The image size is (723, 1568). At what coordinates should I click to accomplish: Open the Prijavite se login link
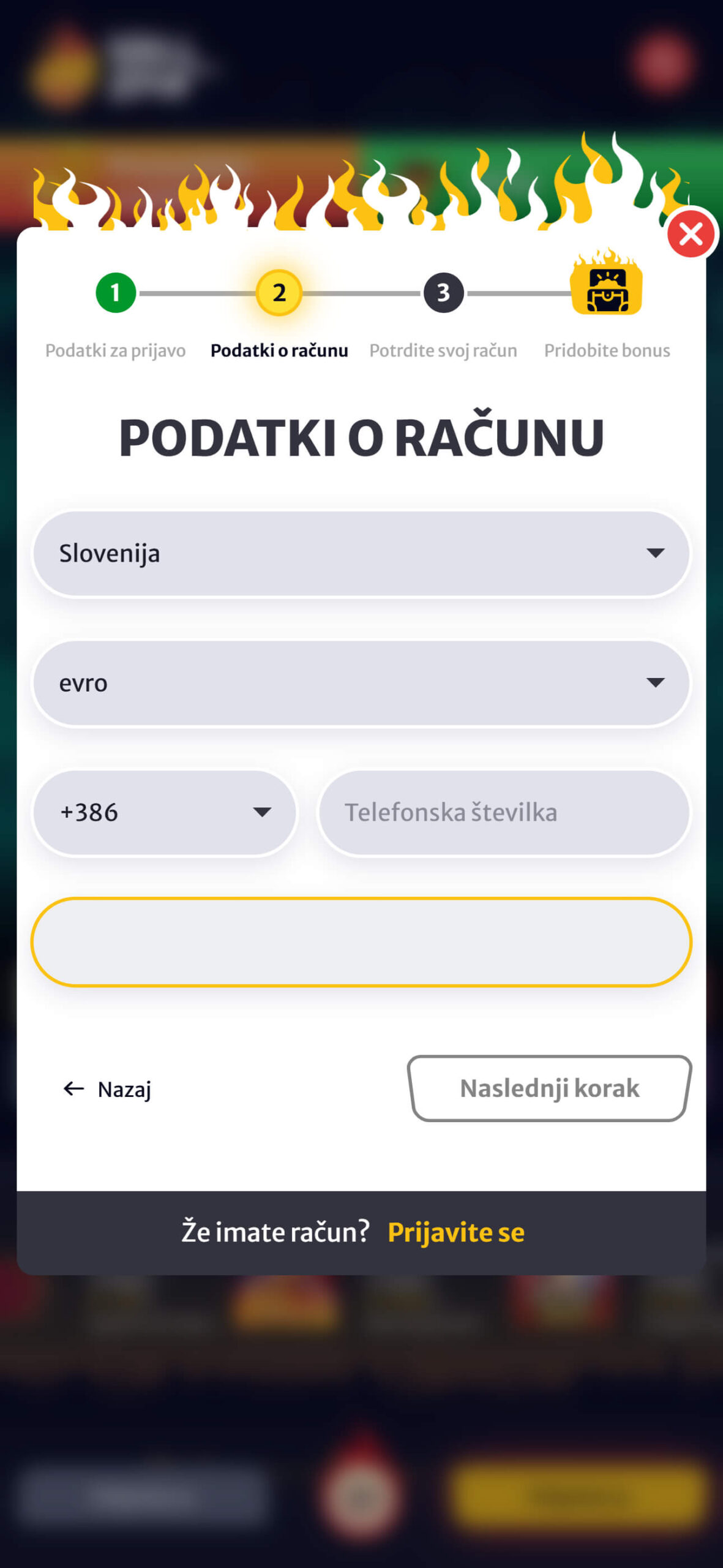pos(456,1232)
